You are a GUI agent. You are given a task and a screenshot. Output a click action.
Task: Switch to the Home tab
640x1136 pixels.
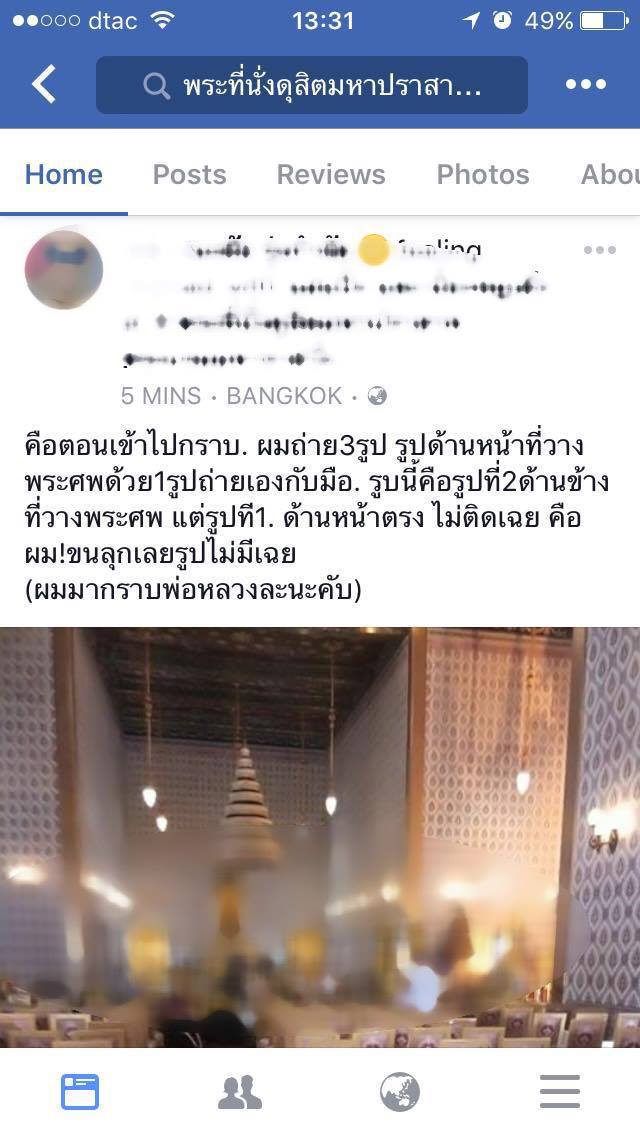64,175
